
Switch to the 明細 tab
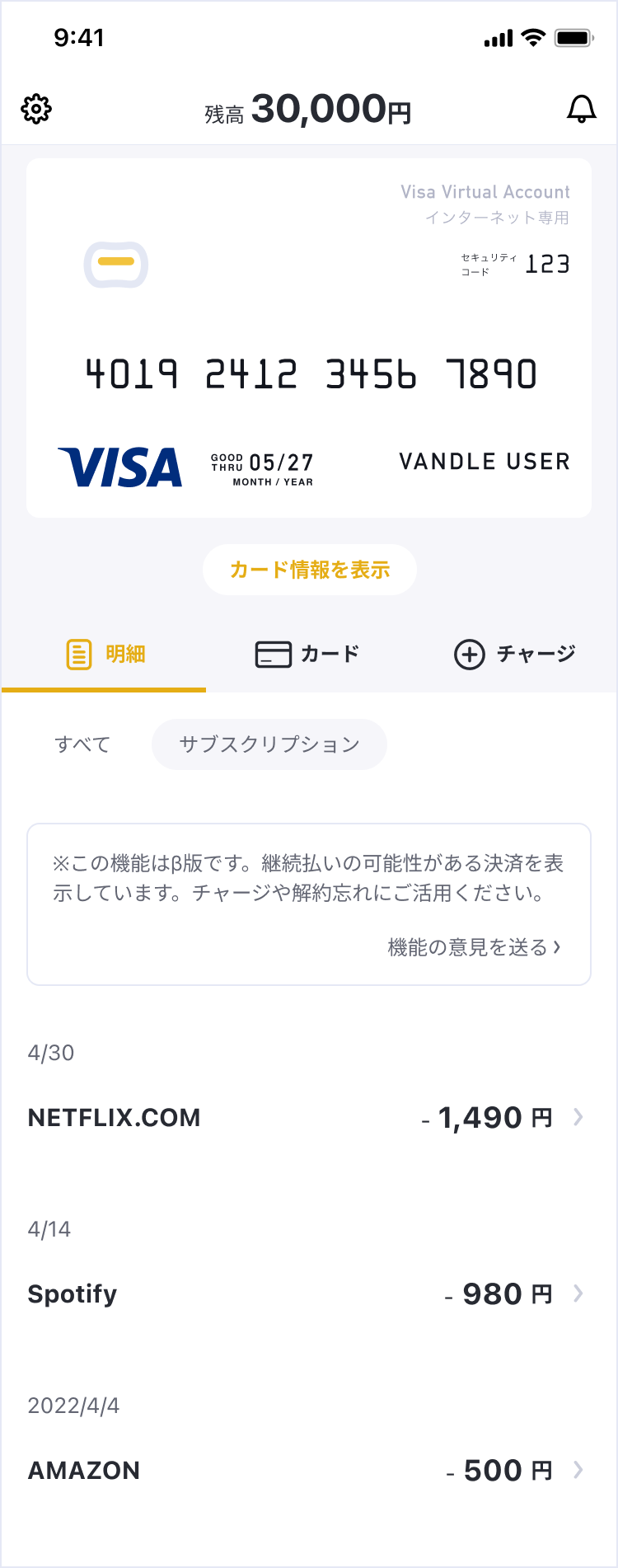(105, 655)
